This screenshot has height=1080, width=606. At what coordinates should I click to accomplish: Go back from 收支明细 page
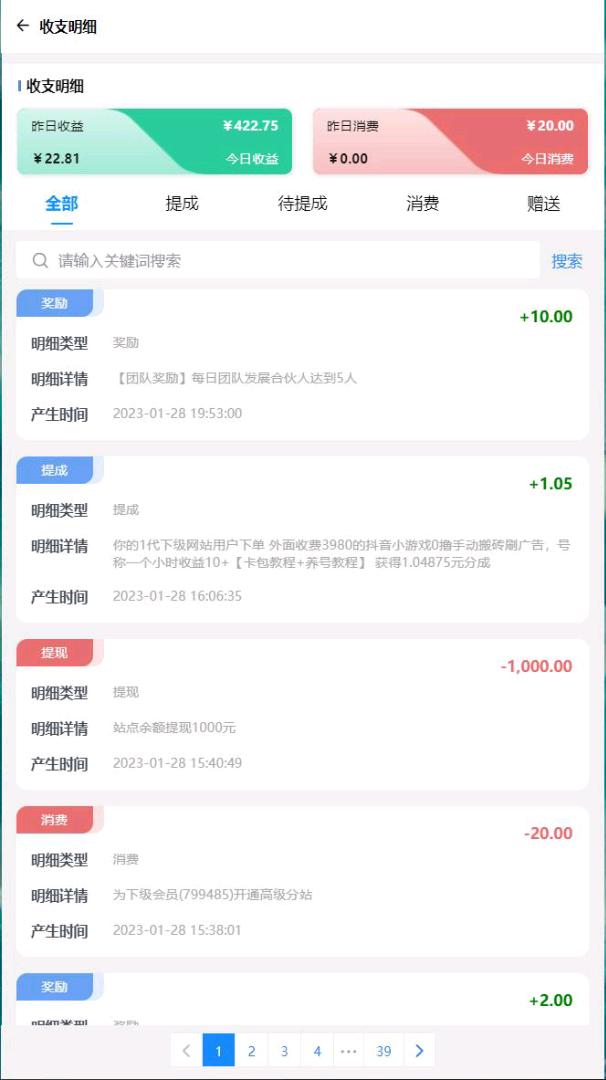point(22,26)
